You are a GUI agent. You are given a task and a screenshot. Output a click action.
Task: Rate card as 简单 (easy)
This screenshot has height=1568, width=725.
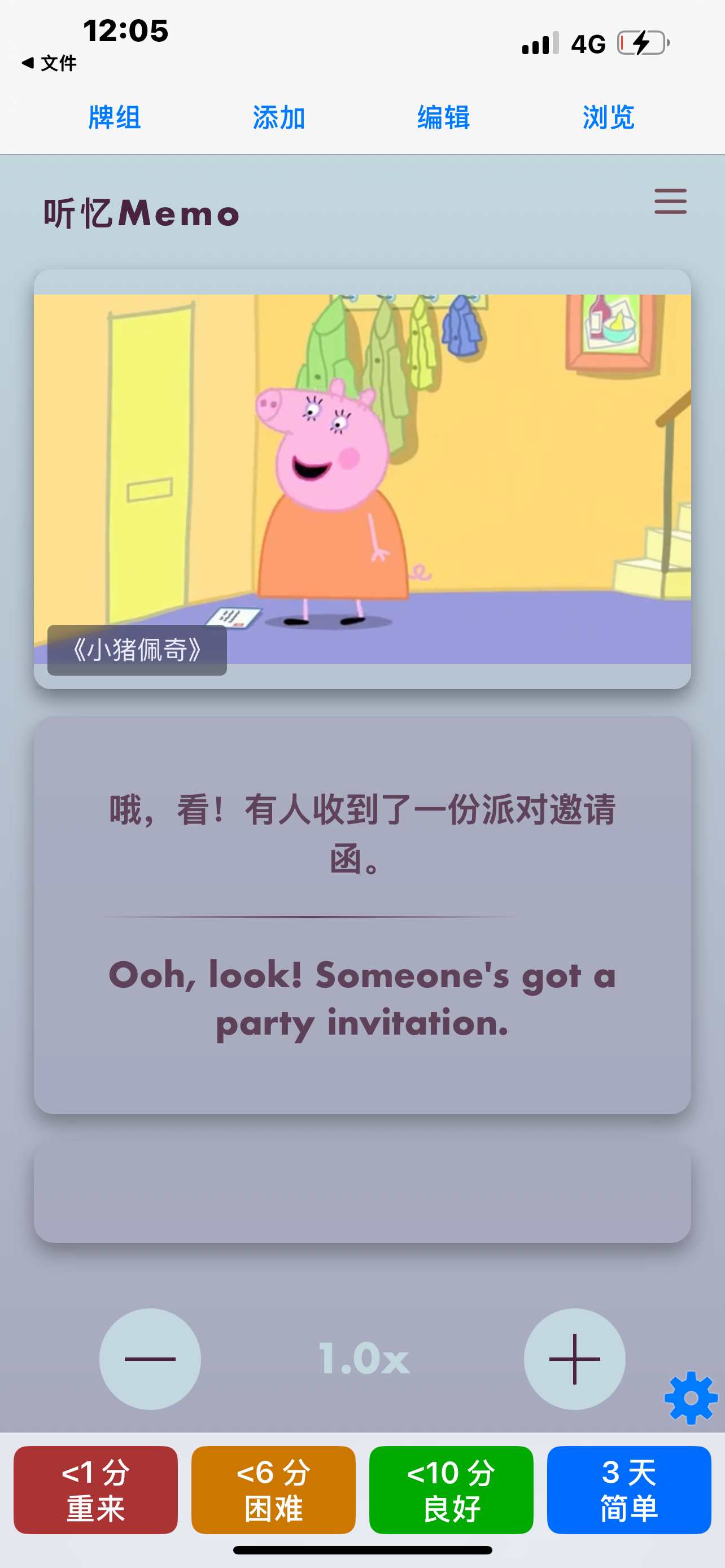[x=629, y=1490]
